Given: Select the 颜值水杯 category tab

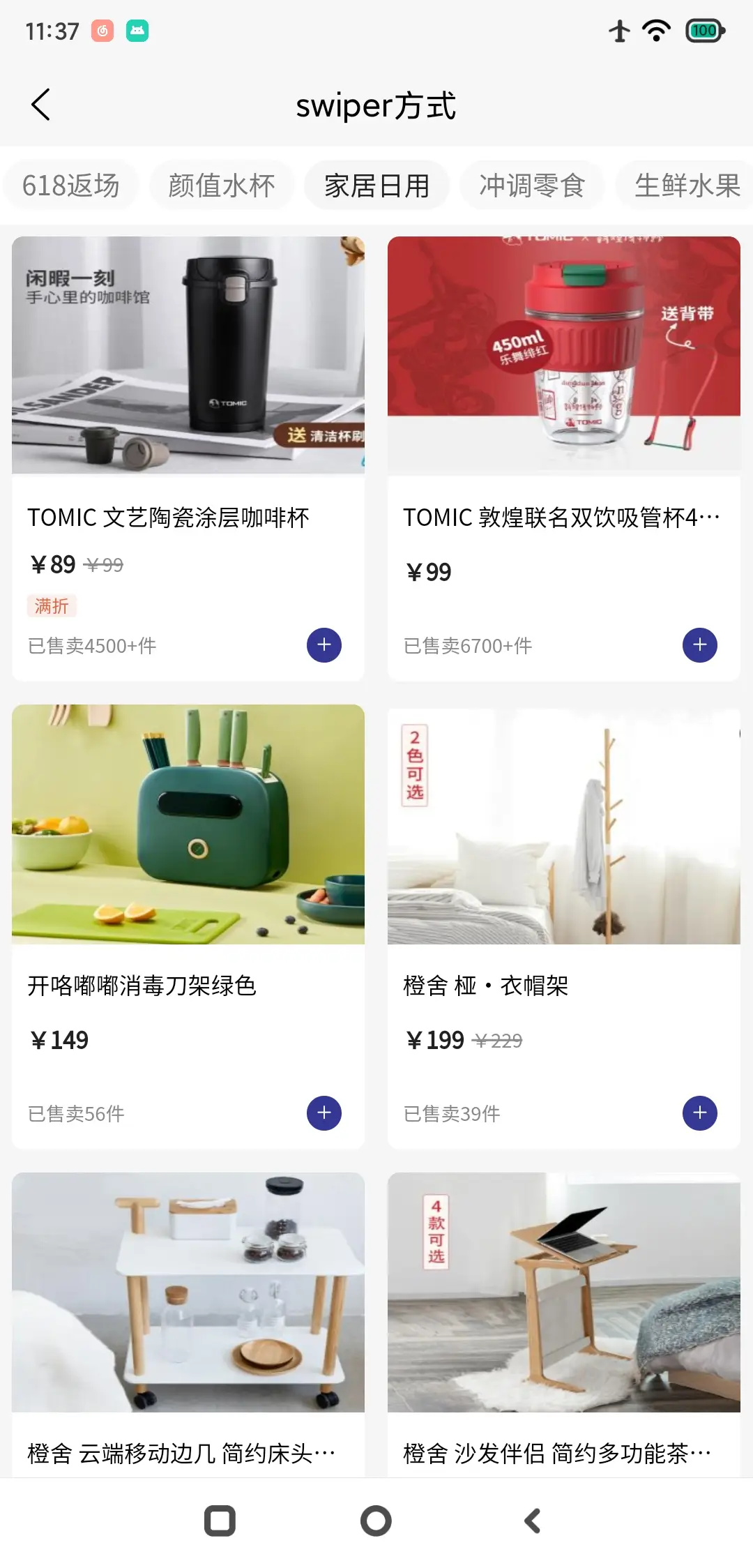Looking at the screenshot, I should 222,186.
